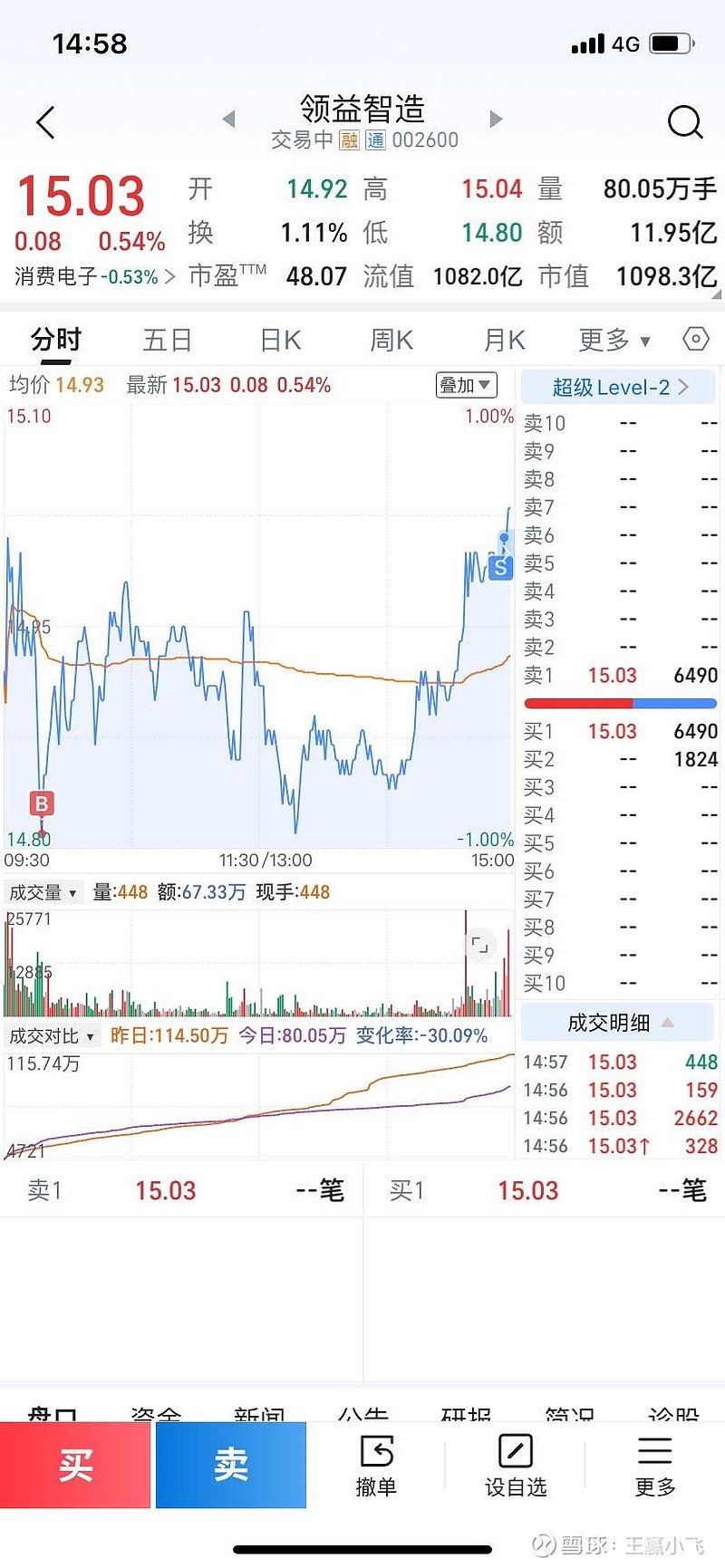This screenshot has width=725, height=1568.
Task: Tap the B buy marker on the chart
Action: (x=40, y=803)
